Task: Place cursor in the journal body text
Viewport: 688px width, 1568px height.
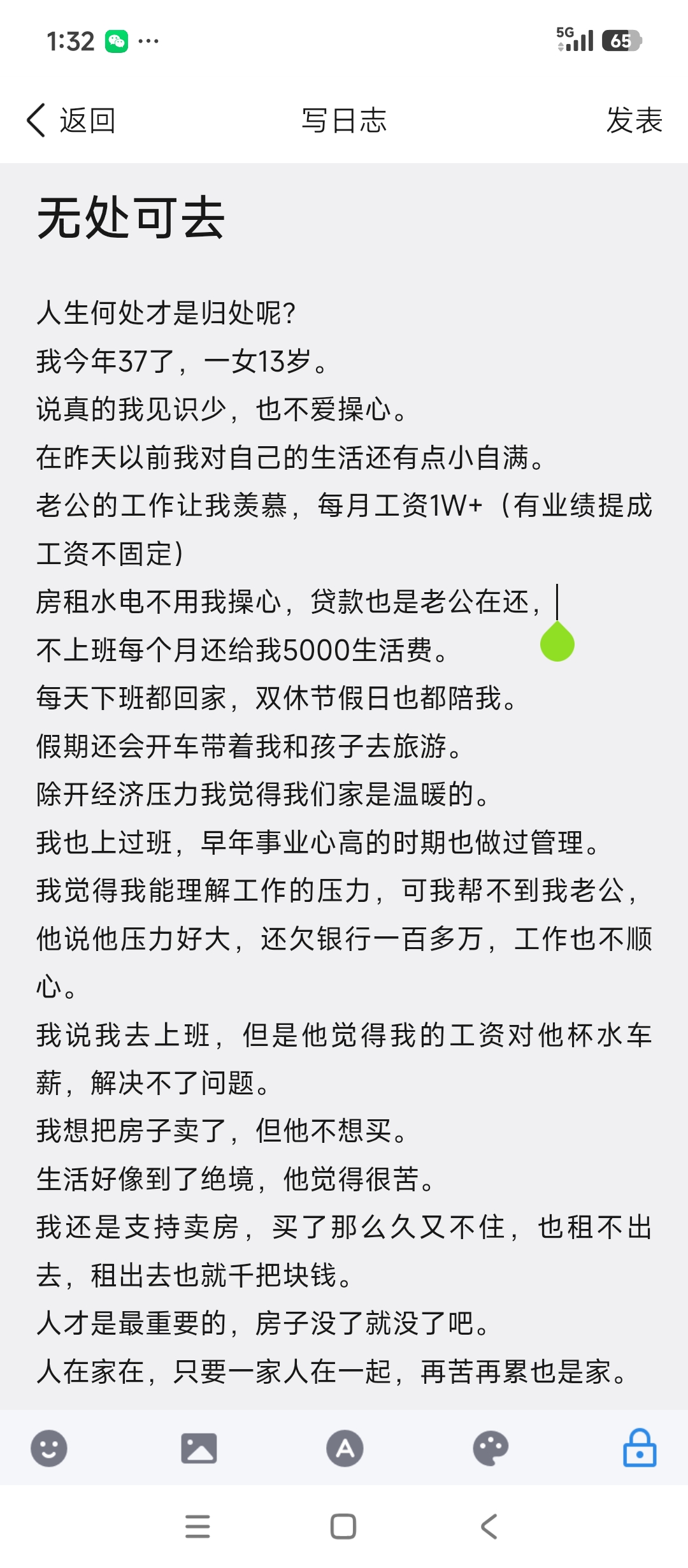Action: [344, 841]
